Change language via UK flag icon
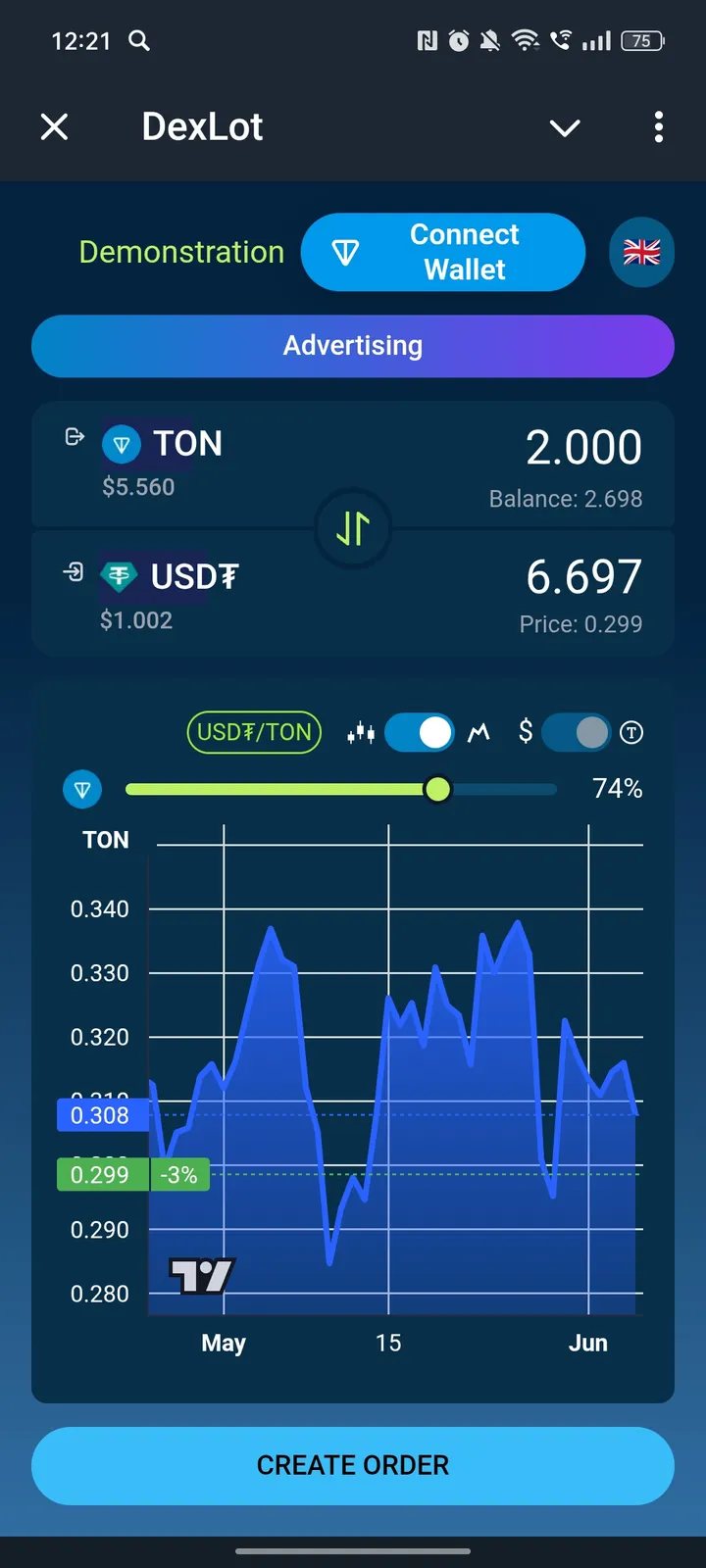Image resolution: width=706 pixels, height=1568 pixels. 641,253
